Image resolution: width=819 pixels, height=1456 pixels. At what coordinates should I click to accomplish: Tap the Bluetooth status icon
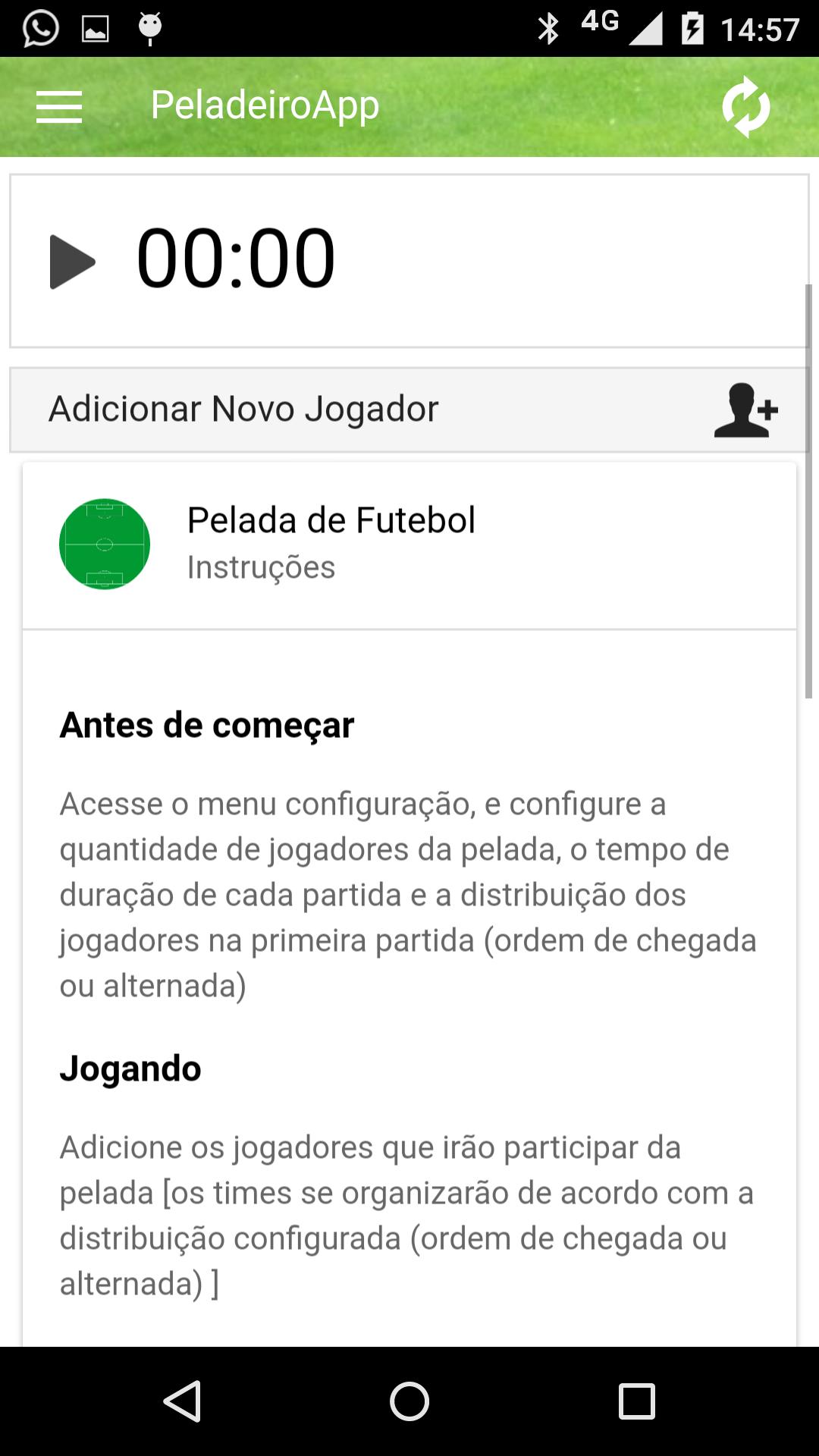pyautogui.click(x=548, y=25)
